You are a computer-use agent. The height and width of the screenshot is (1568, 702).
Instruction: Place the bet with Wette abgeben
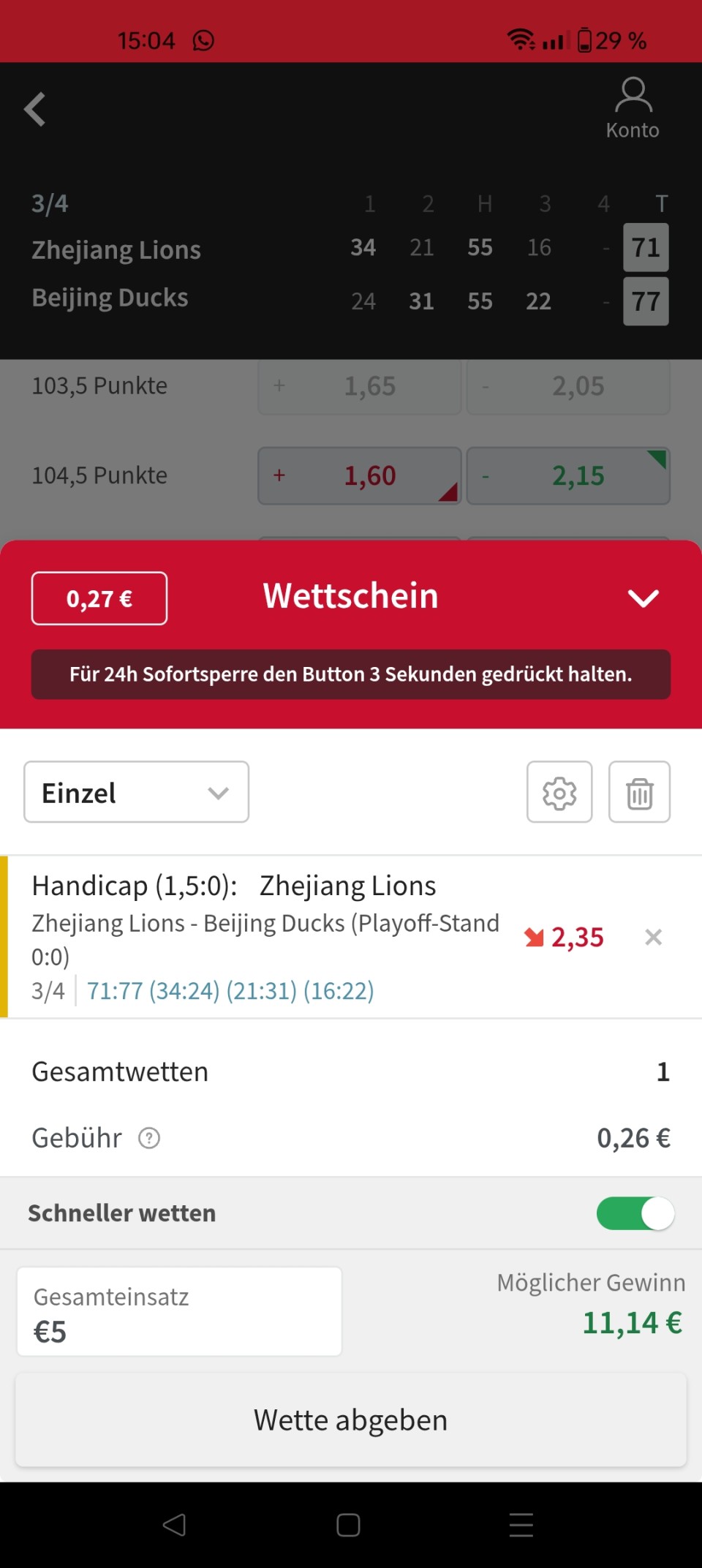coord(351,1420)
